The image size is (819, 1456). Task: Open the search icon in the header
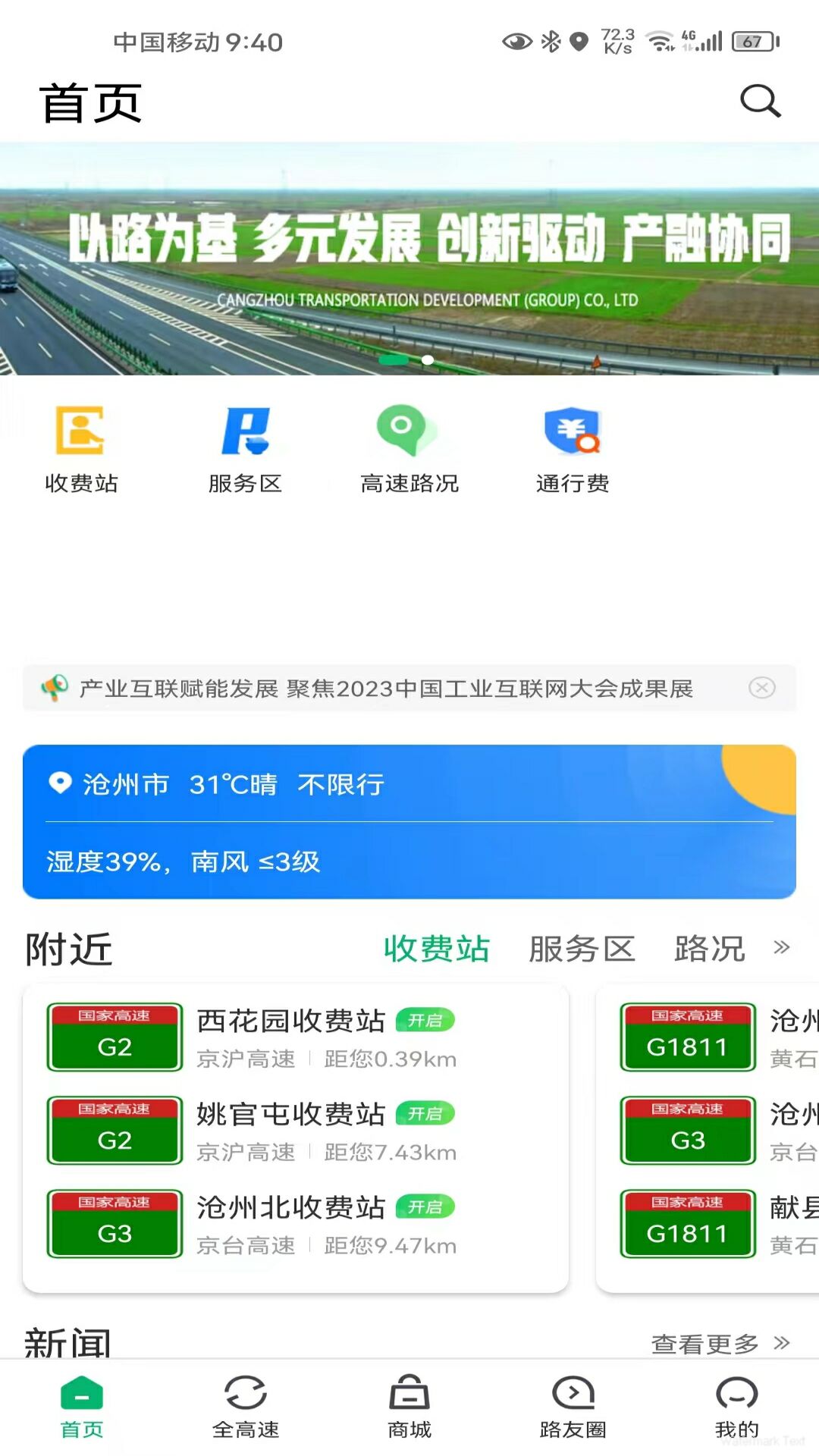(761, 101)
